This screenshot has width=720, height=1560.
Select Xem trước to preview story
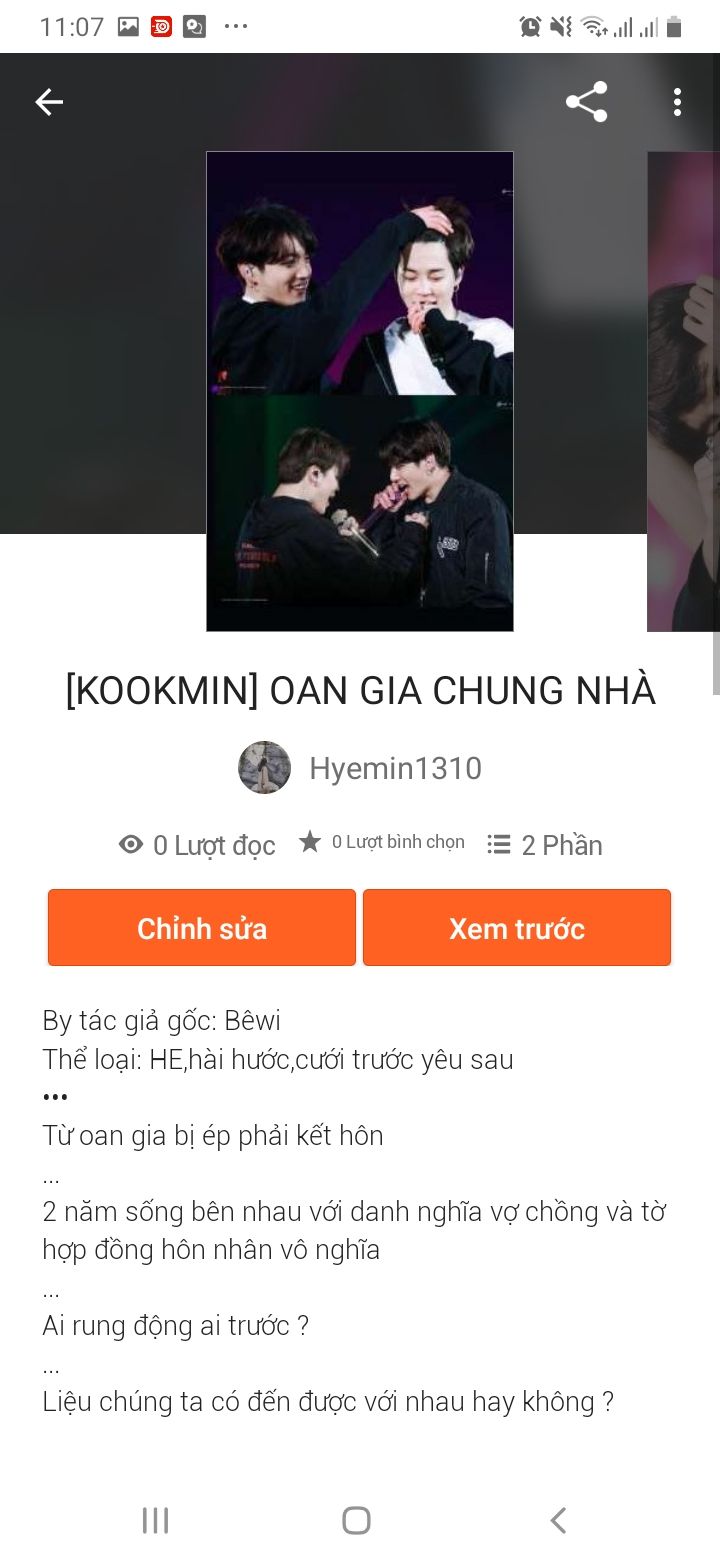516,928
